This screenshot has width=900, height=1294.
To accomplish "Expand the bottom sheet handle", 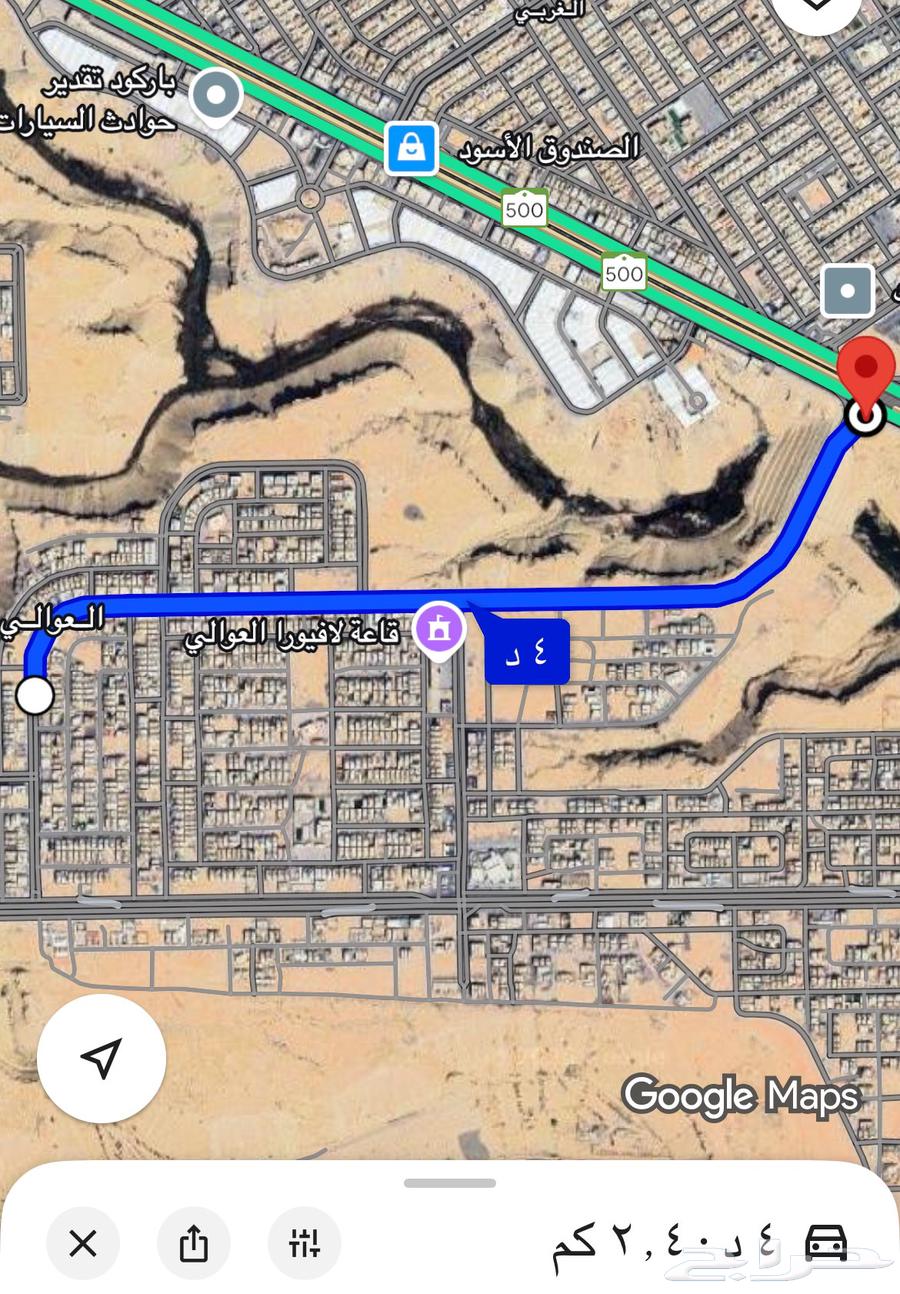I will click(450, 1183).
